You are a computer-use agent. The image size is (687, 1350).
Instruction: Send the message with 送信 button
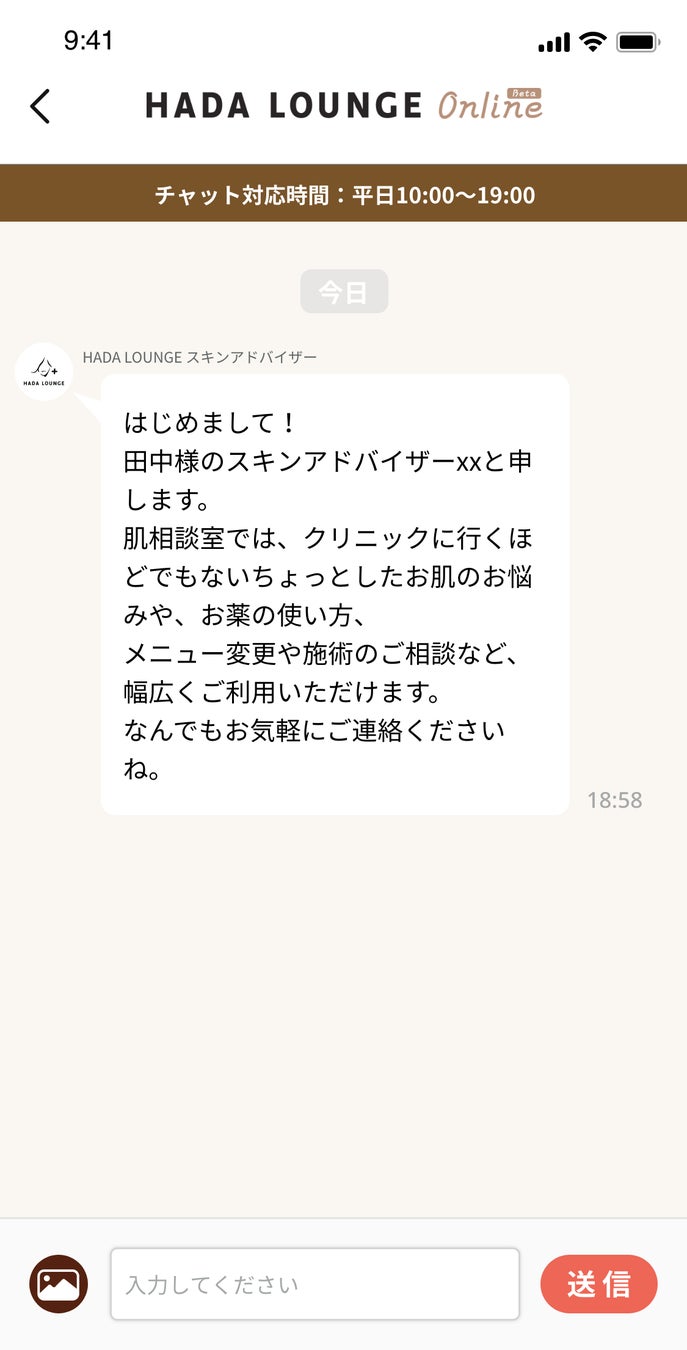click(598, 1284)
